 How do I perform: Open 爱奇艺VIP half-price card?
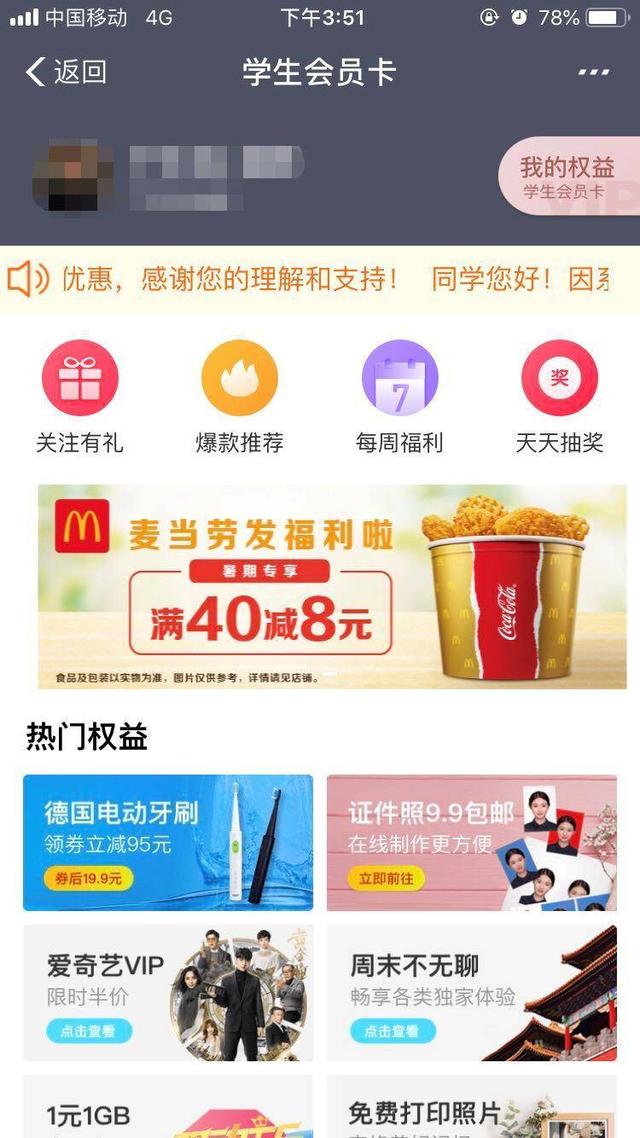click(x=168, y=992)
